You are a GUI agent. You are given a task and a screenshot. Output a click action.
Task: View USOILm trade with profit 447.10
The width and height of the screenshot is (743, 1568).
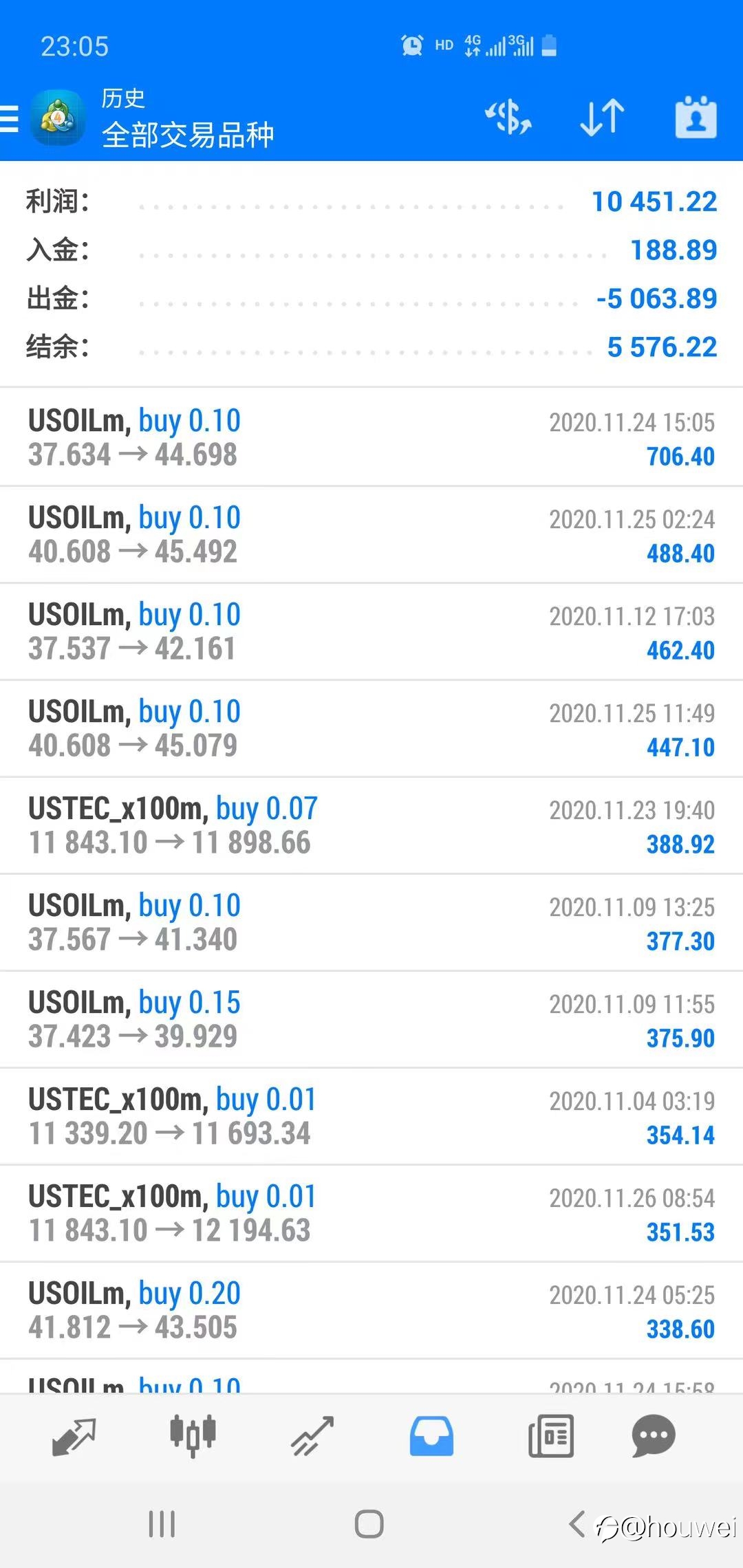pos(371,728)
